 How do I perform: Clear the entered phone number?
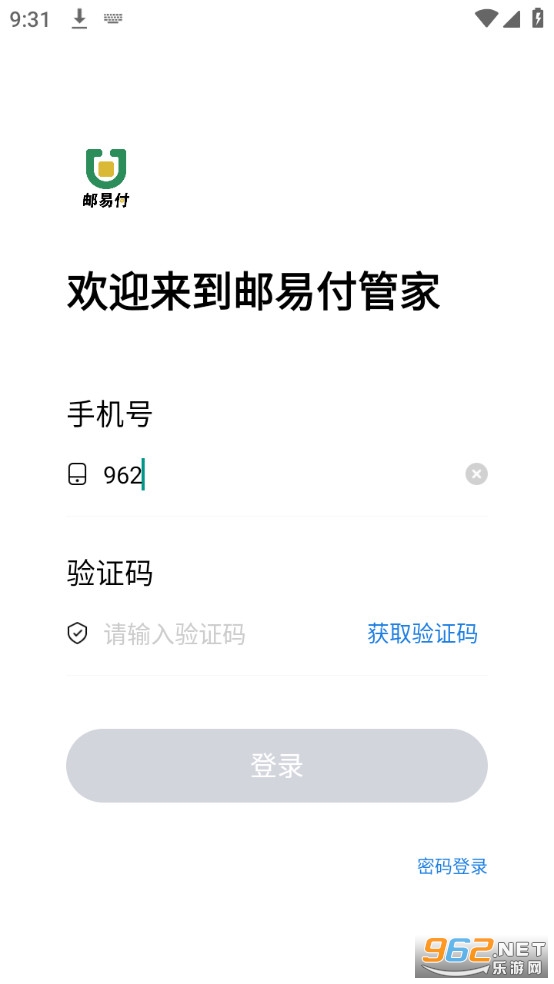[476, 474]
